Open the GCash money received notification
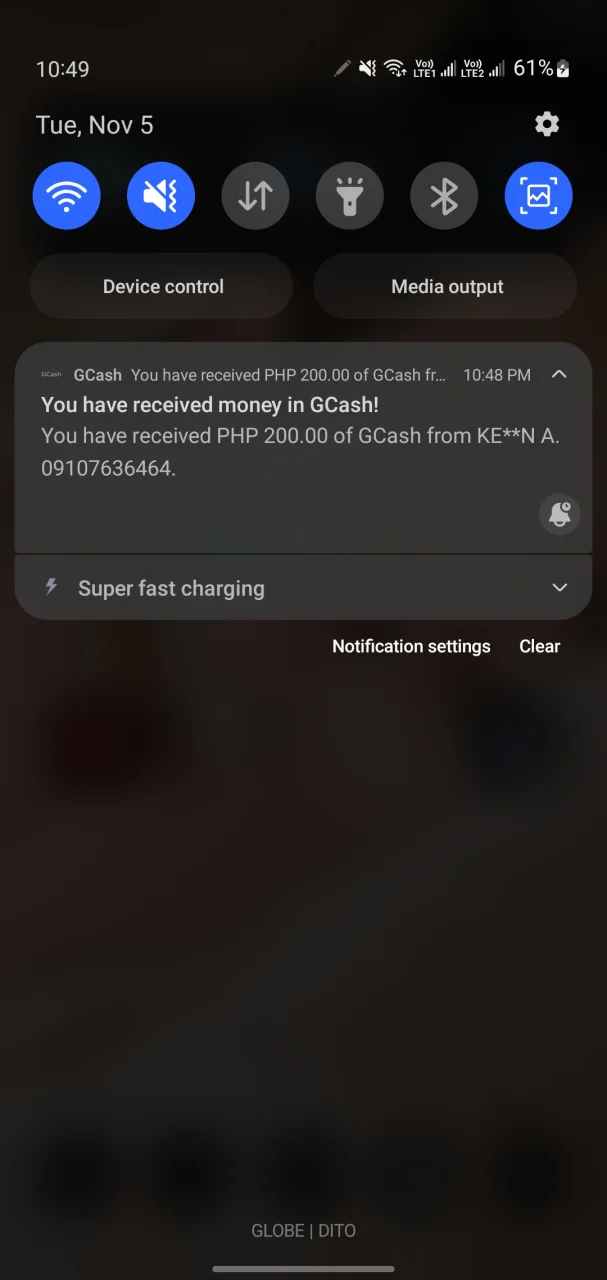 pyautogui.click(x=280, y=436)
